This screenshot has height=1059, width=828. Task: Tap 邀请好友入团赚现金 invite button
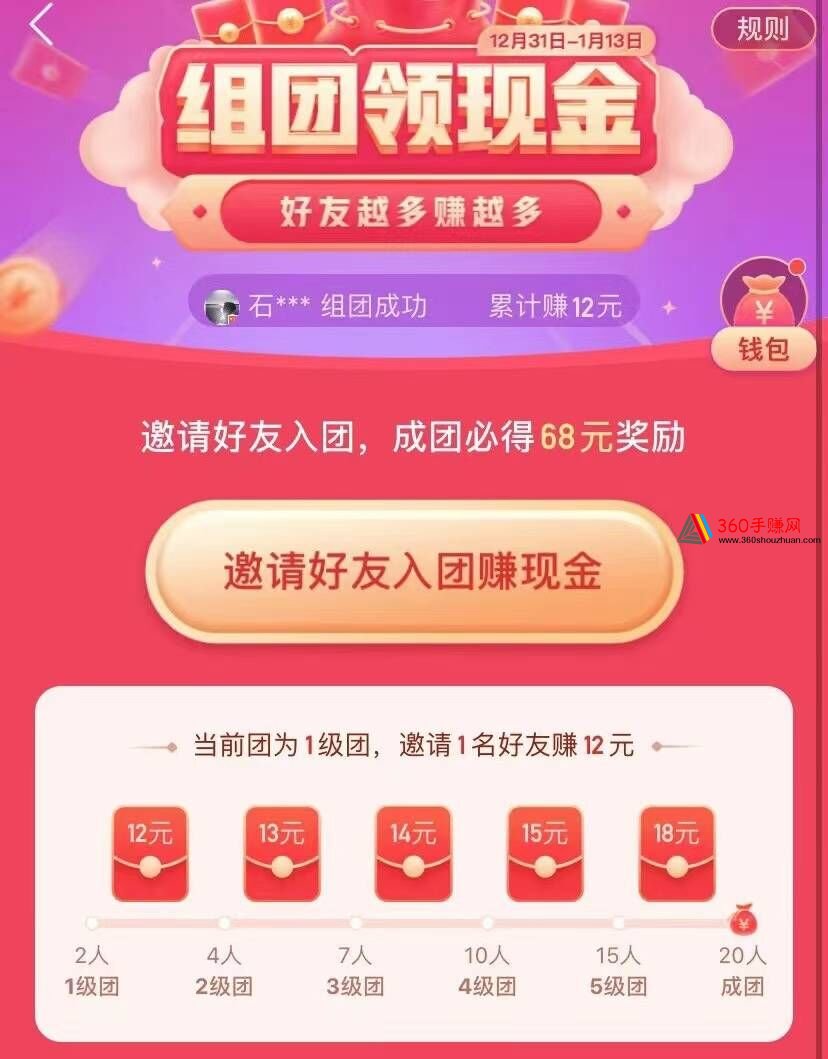413,571
